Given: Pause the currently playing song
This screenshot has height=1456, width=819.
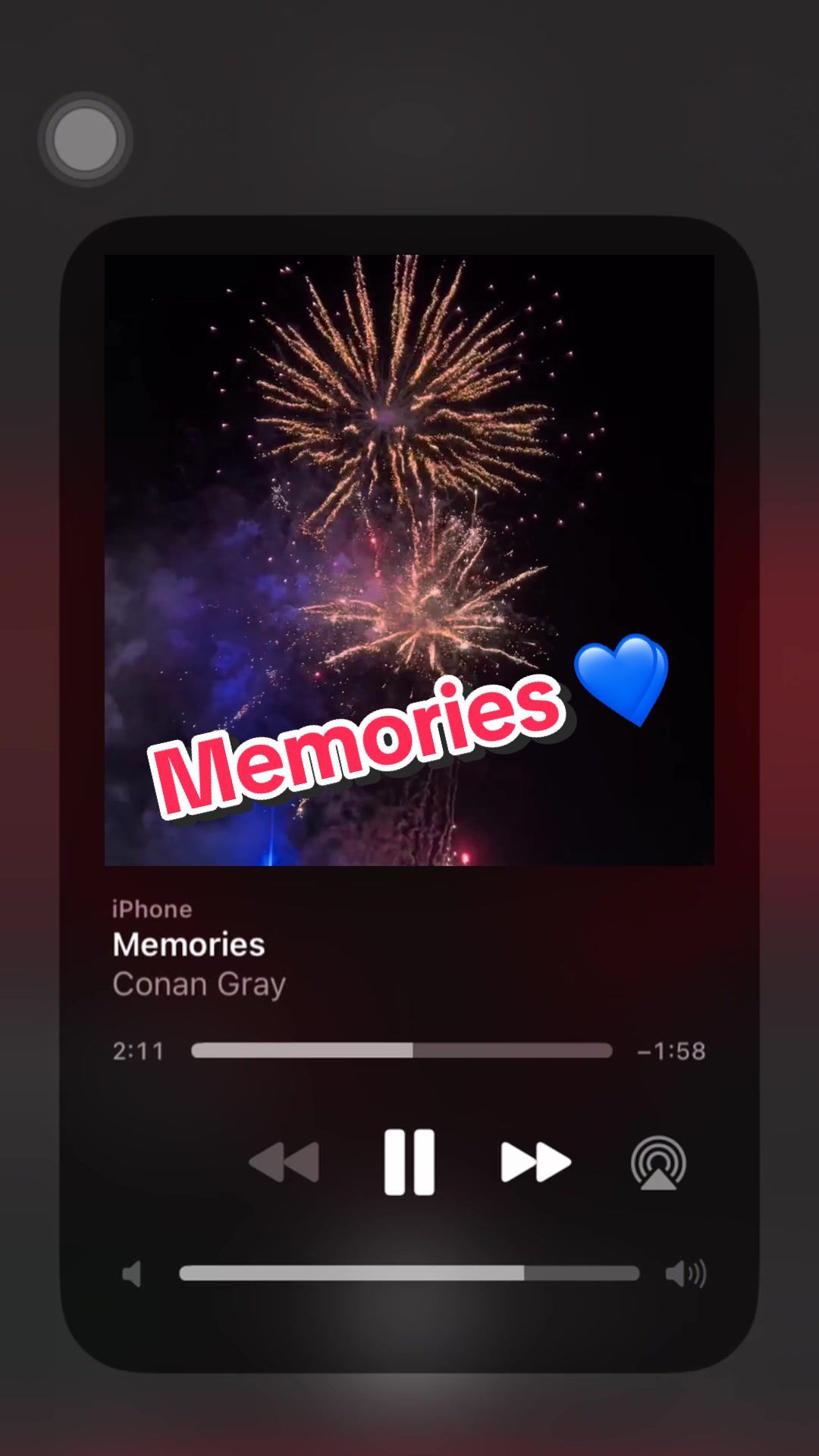Looking at the screenshot, I should tap(409, 1160).
